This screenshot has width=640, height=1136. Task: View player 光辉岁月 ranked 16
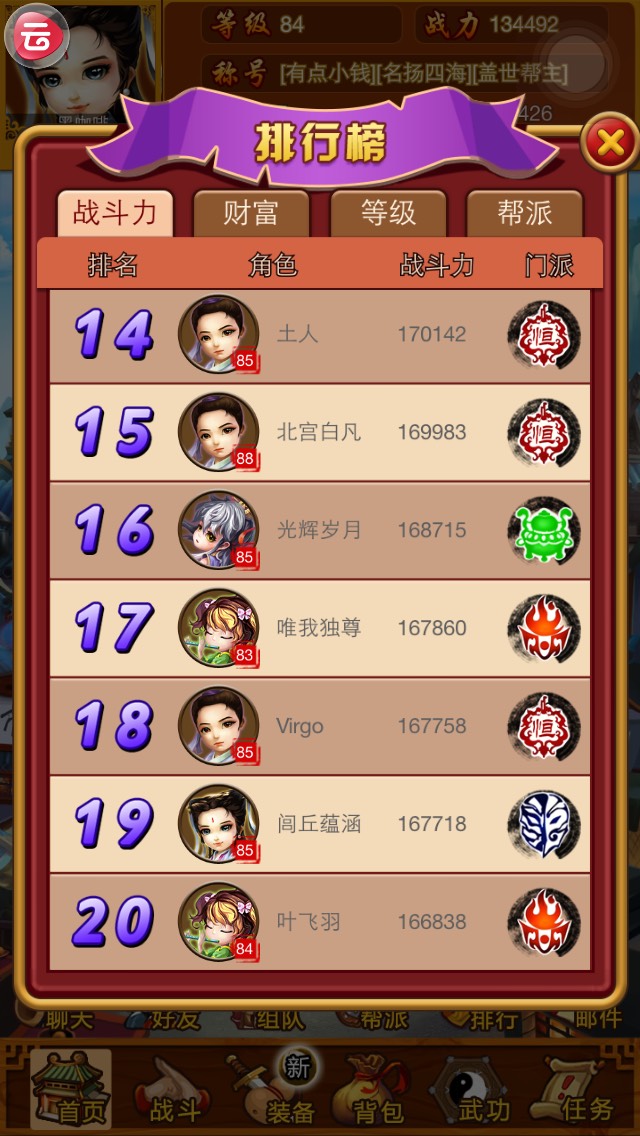coord(320,530)
